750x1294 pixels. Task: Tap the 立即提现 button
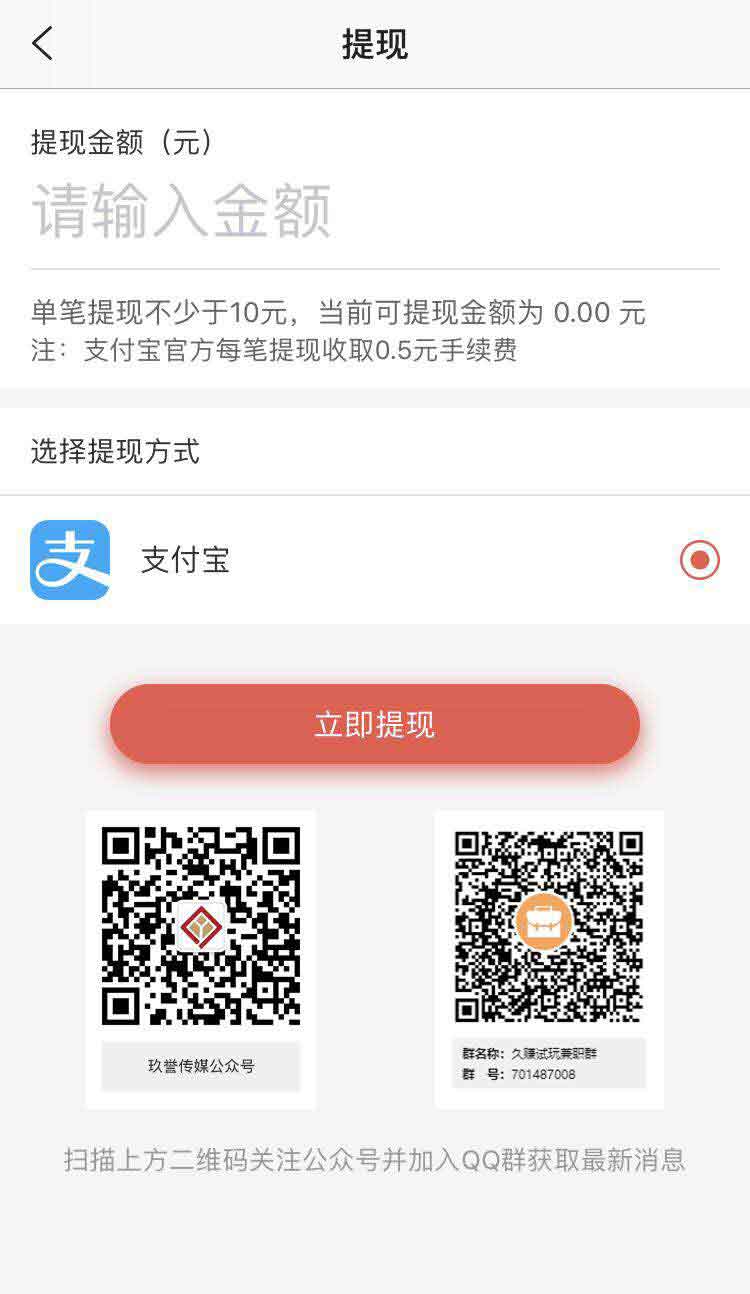click(x=374, y=724)
